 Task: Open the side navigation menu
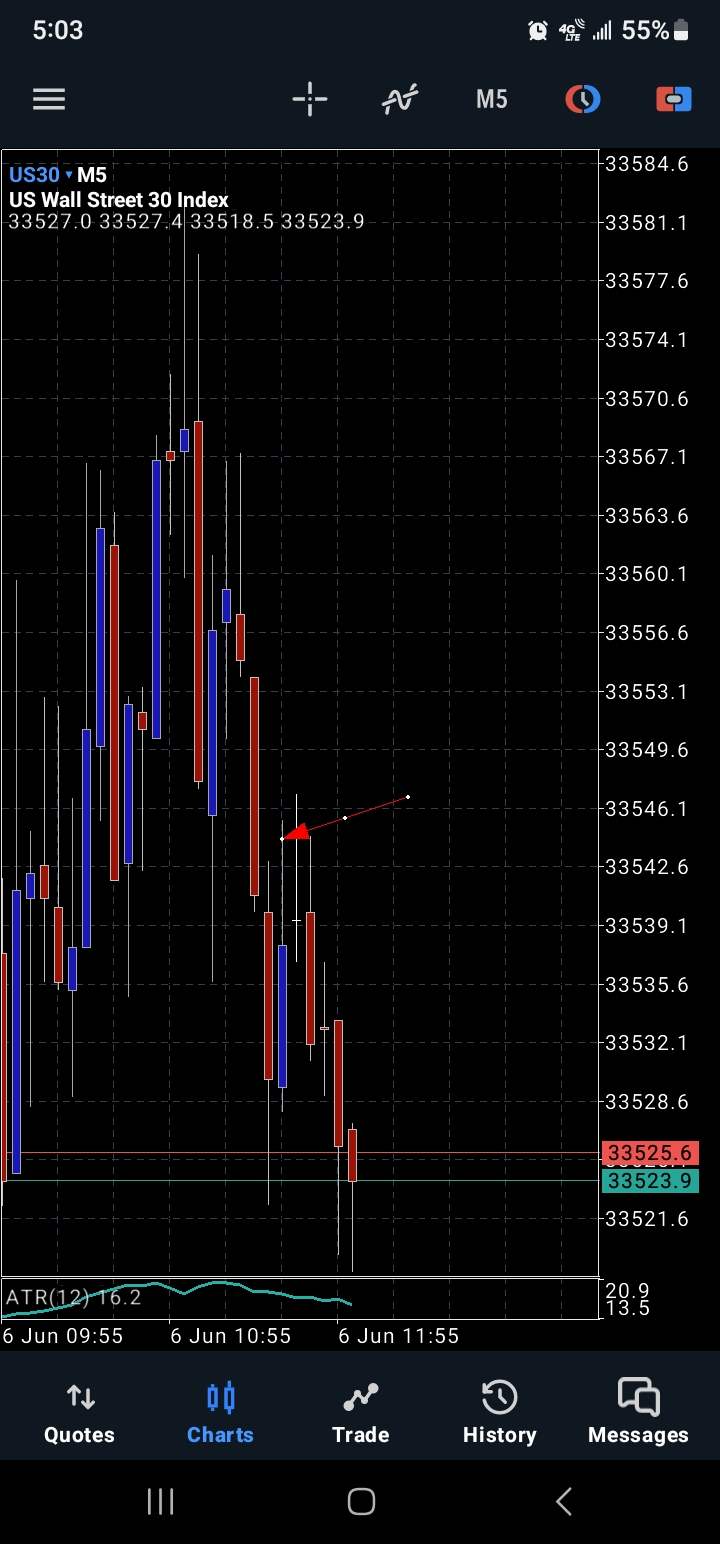48,99
